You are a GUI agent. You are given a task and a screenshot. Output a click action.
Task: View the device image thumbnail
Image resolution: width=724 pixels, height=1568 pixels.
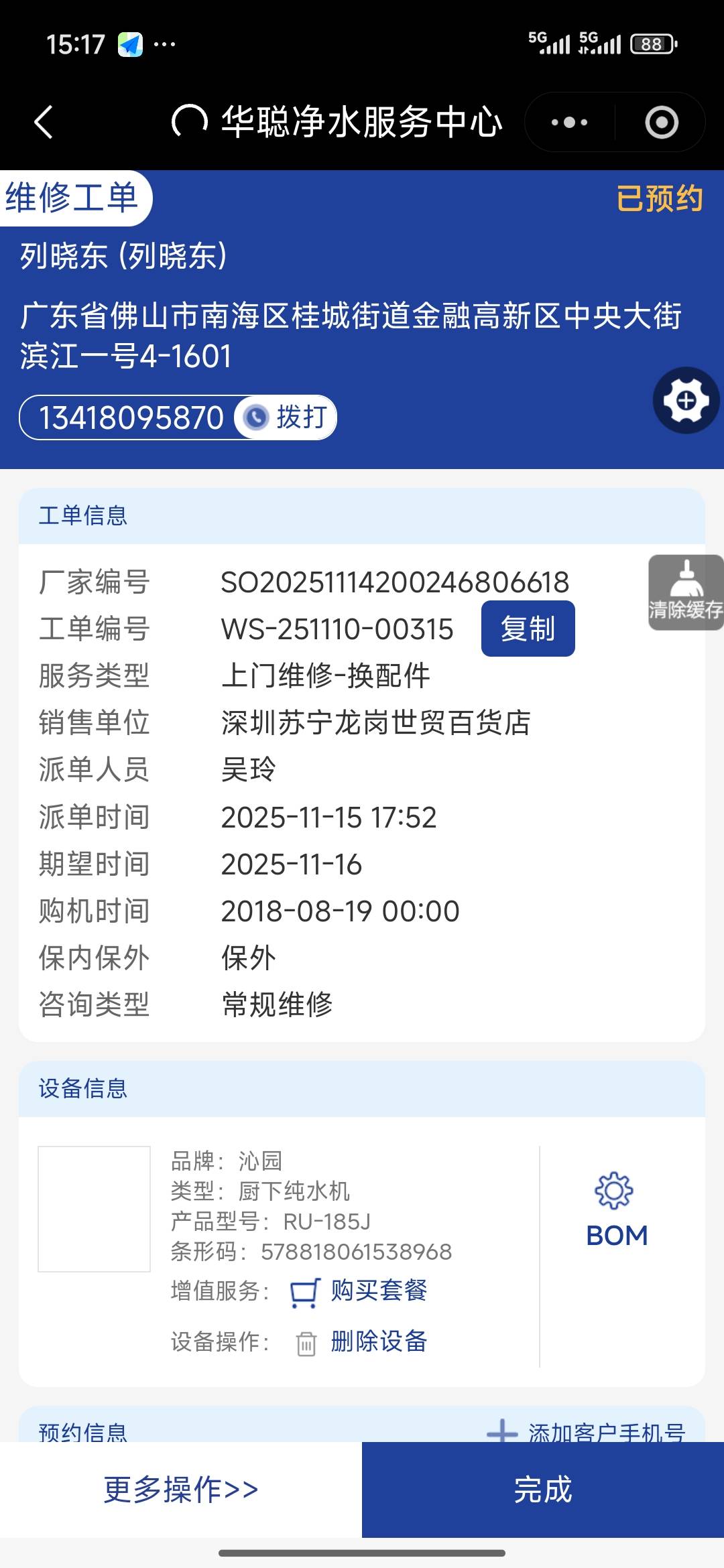[x=95, y=1208]
